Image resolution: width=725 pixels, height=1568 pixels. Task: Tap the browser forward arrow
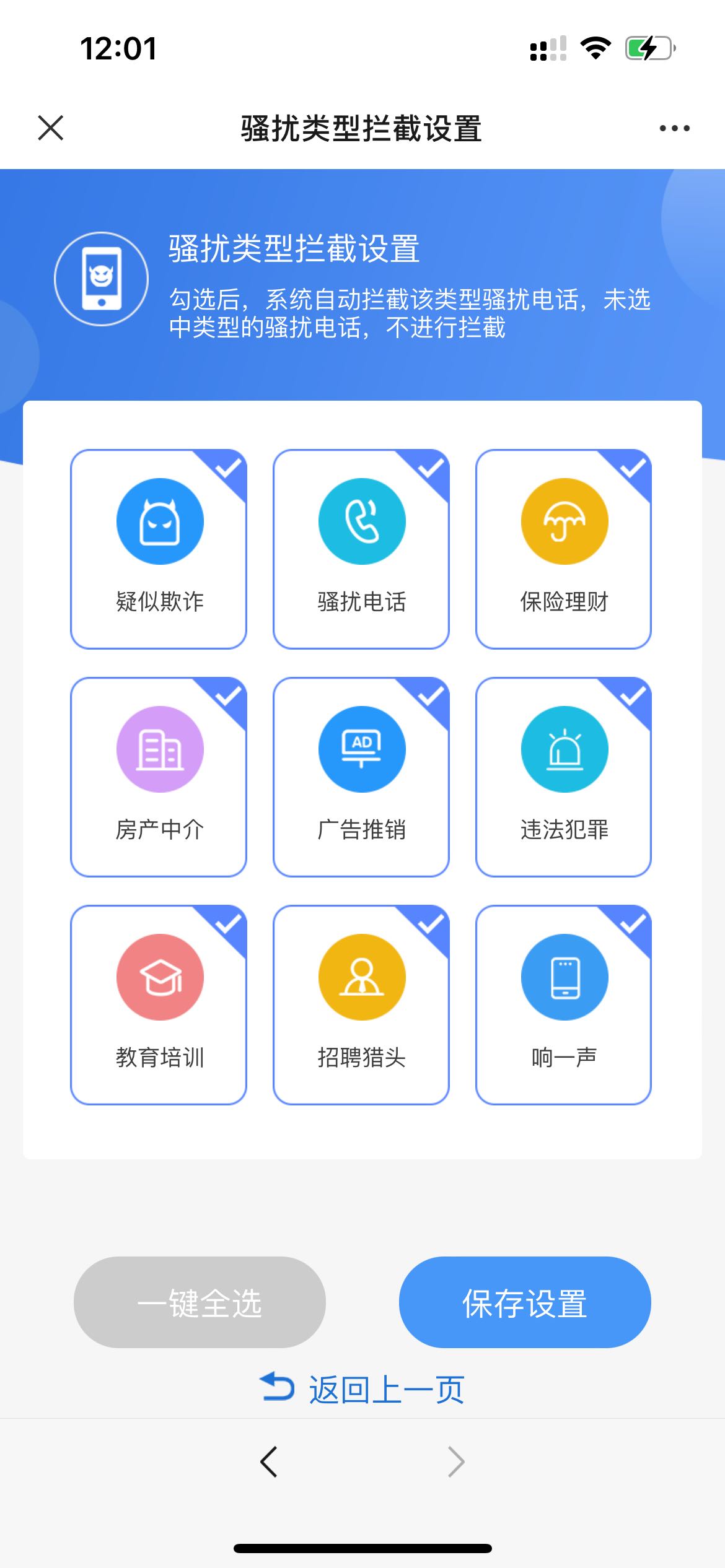click(456, 1462)
